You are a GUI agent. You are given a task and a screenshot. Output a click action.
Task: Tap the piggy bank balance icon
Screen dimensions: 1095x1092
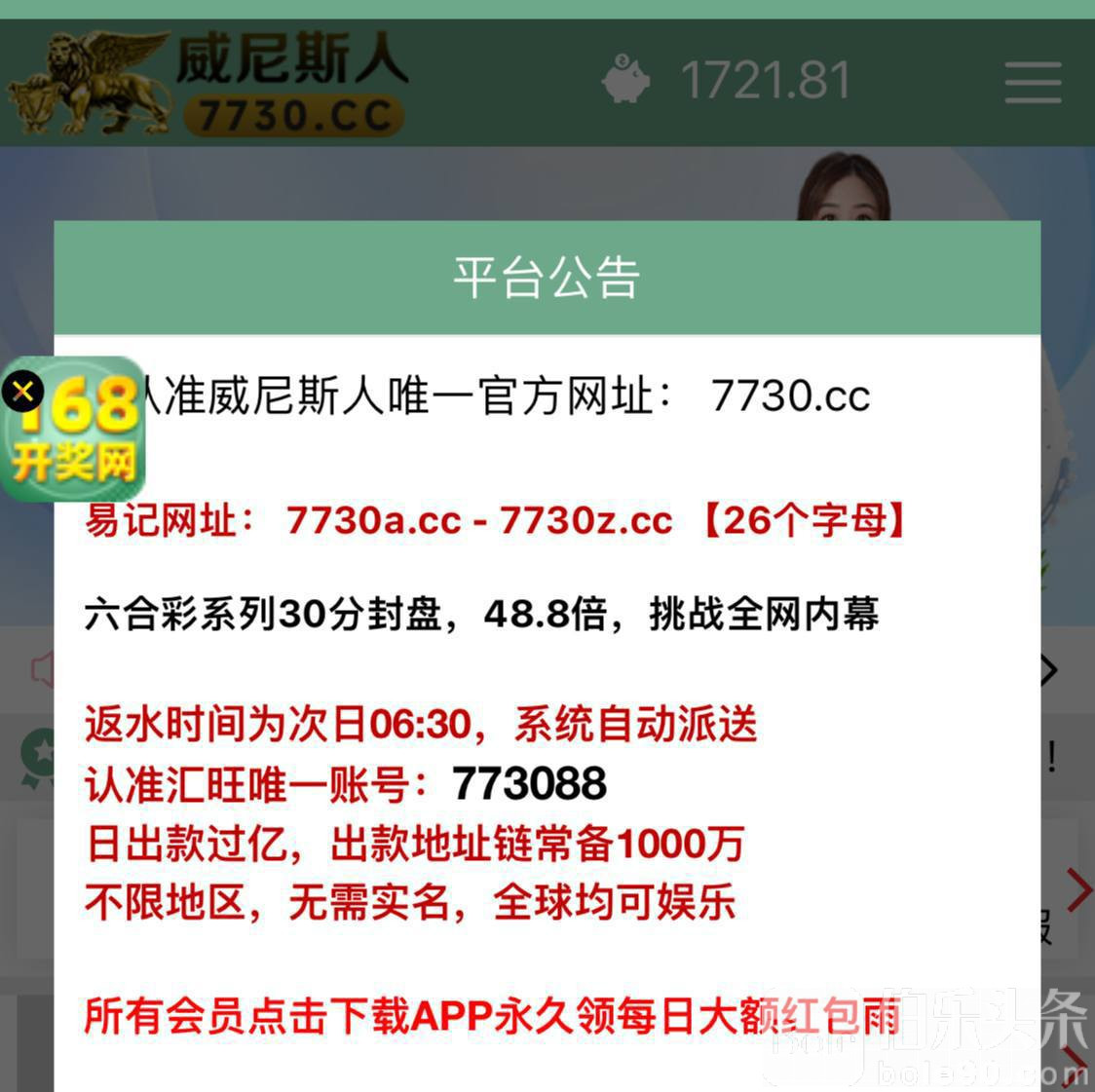click(626, 80)
